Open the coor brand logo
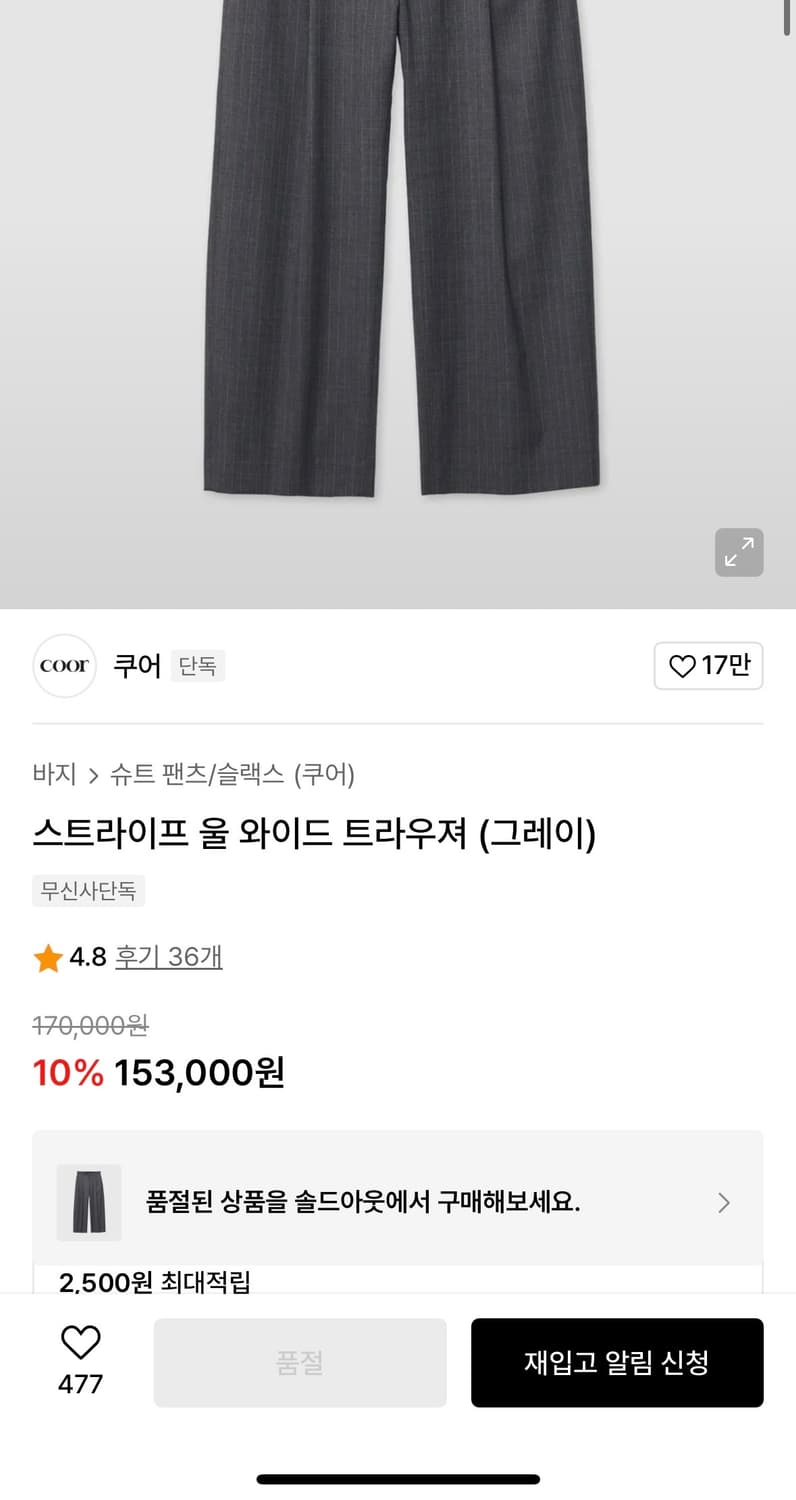796x1500 pixels. [x=64, y=665]
